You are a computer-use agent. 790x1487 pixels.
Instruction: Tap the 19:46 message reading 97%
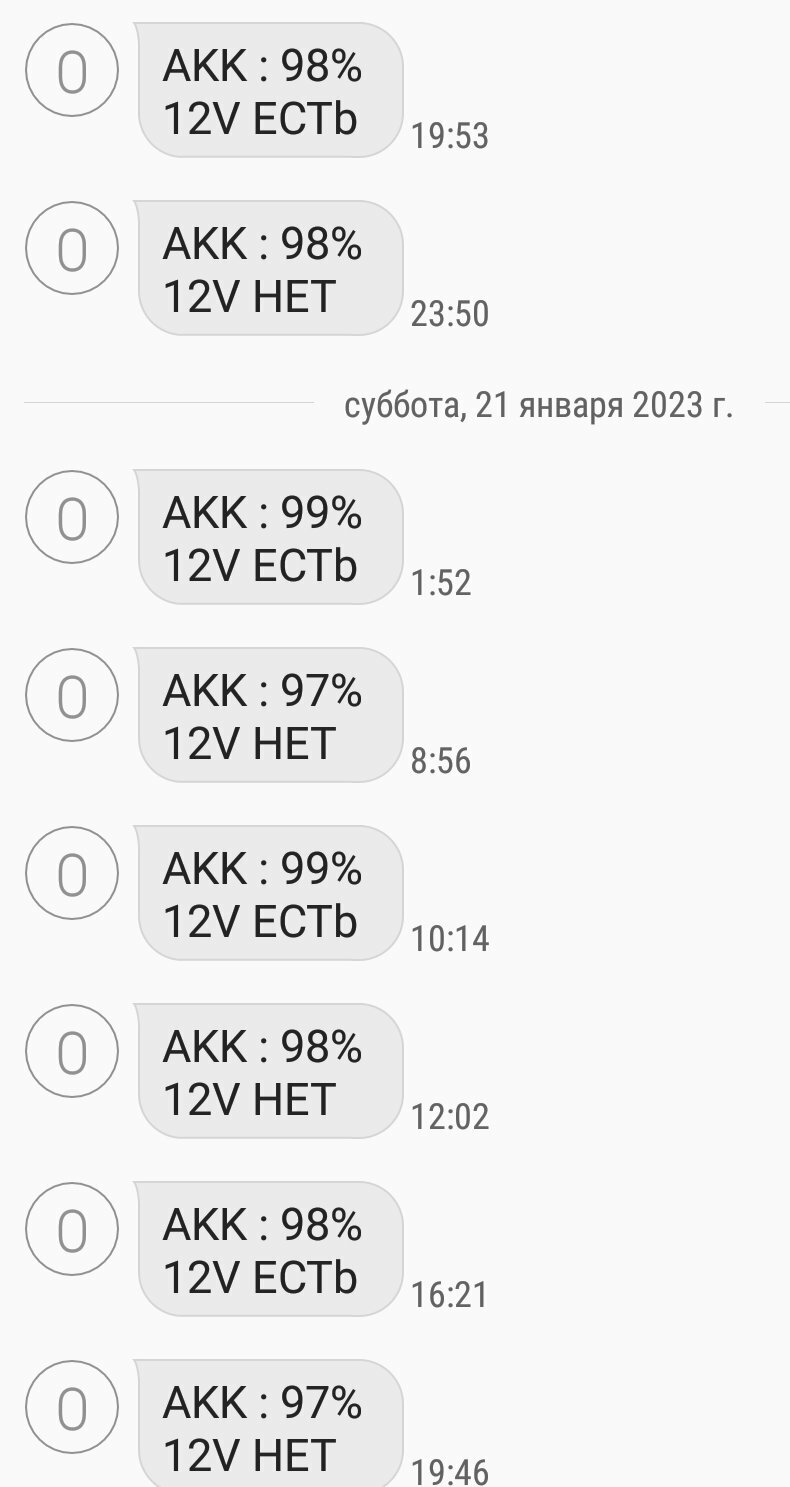[x=270, y=1424]
